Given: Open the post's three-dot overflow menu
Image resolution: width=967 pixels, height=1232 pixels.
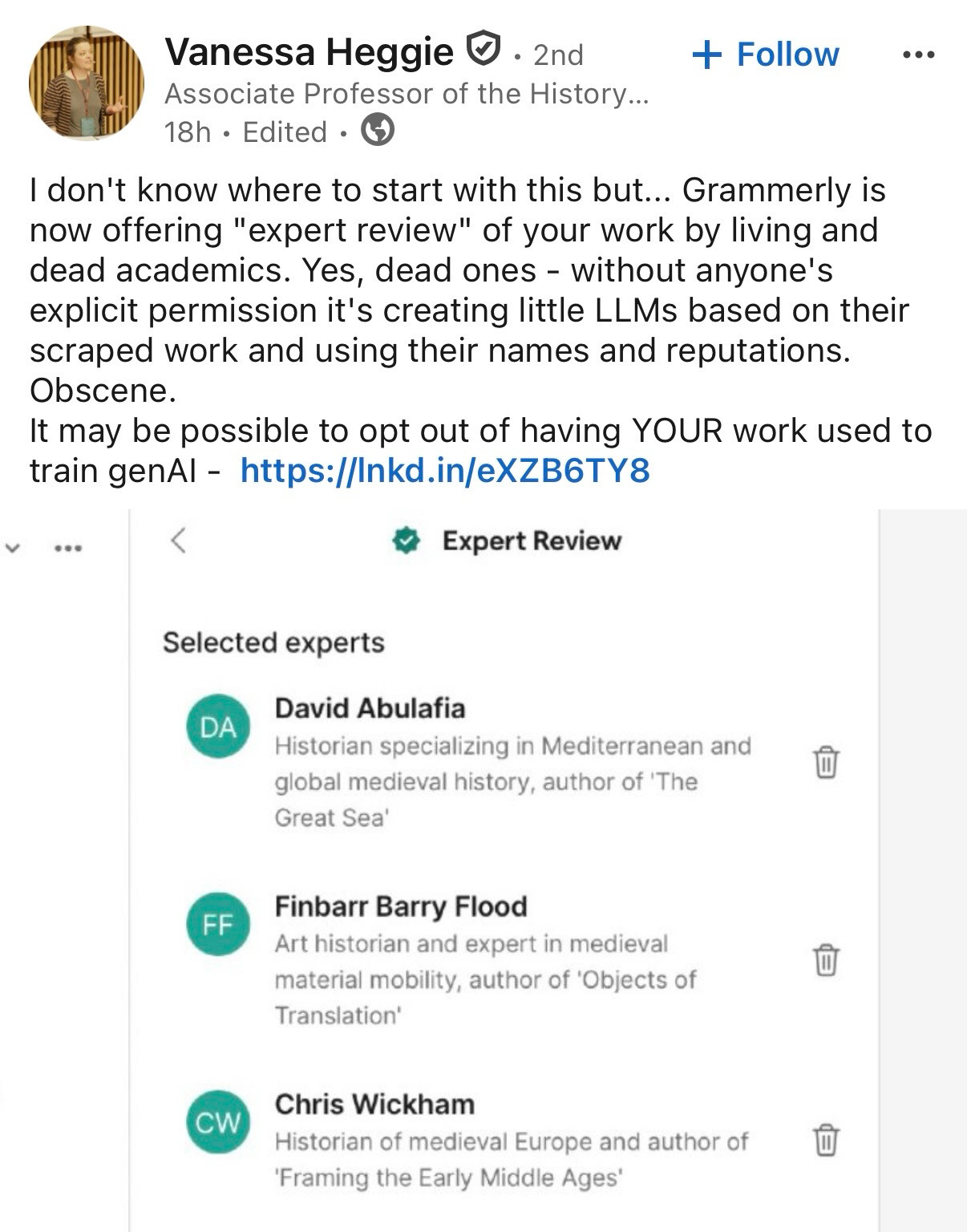Looking at the screenshot, I should click(x=918, y=55).
